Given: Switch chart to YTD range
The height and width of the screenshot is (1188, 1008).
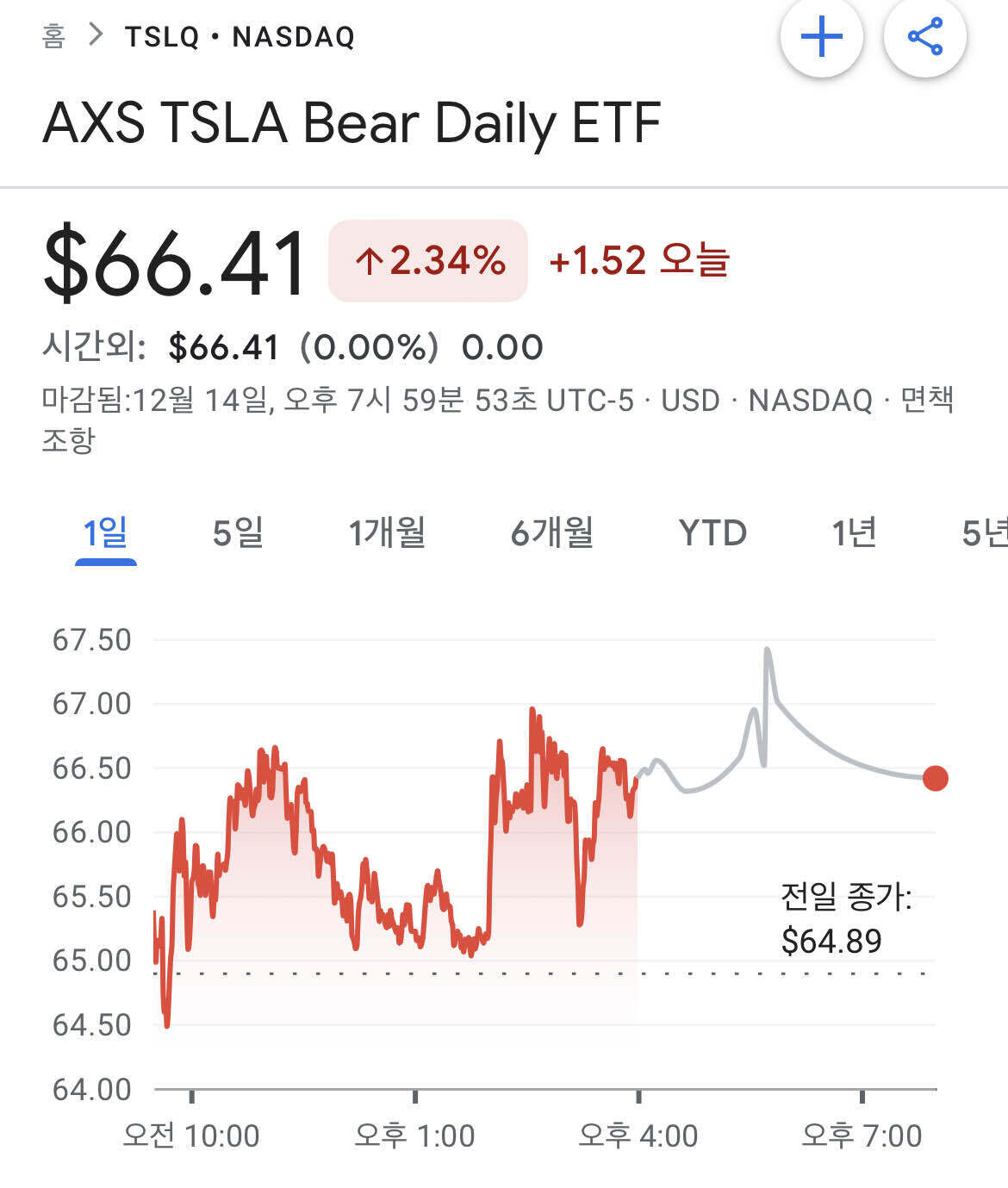Looking at the screenshot, I should pos(712,533).
